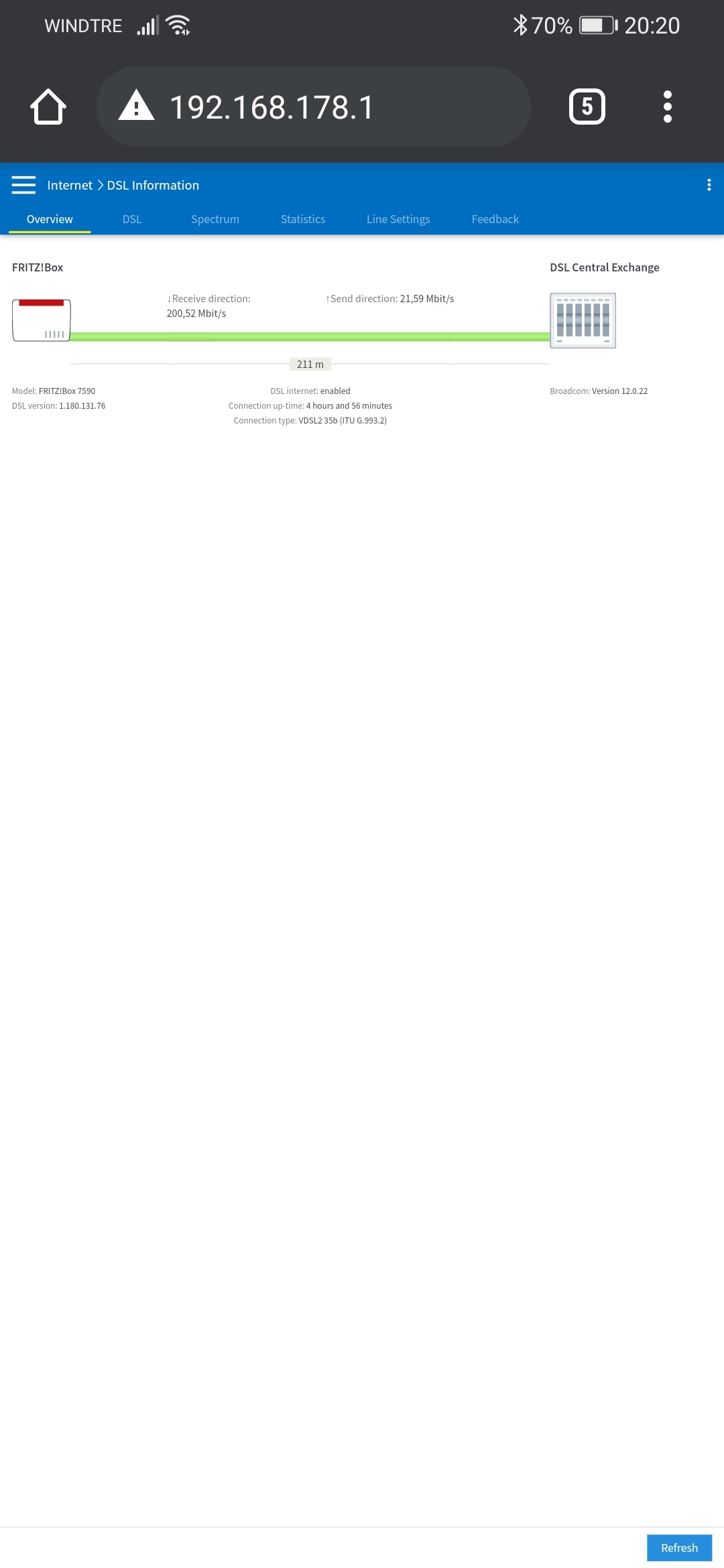Image resolution: width=724 pixels, height=1568 pixels.
Task: Go to the Internet breadcrumb
Action: (70, 185)
